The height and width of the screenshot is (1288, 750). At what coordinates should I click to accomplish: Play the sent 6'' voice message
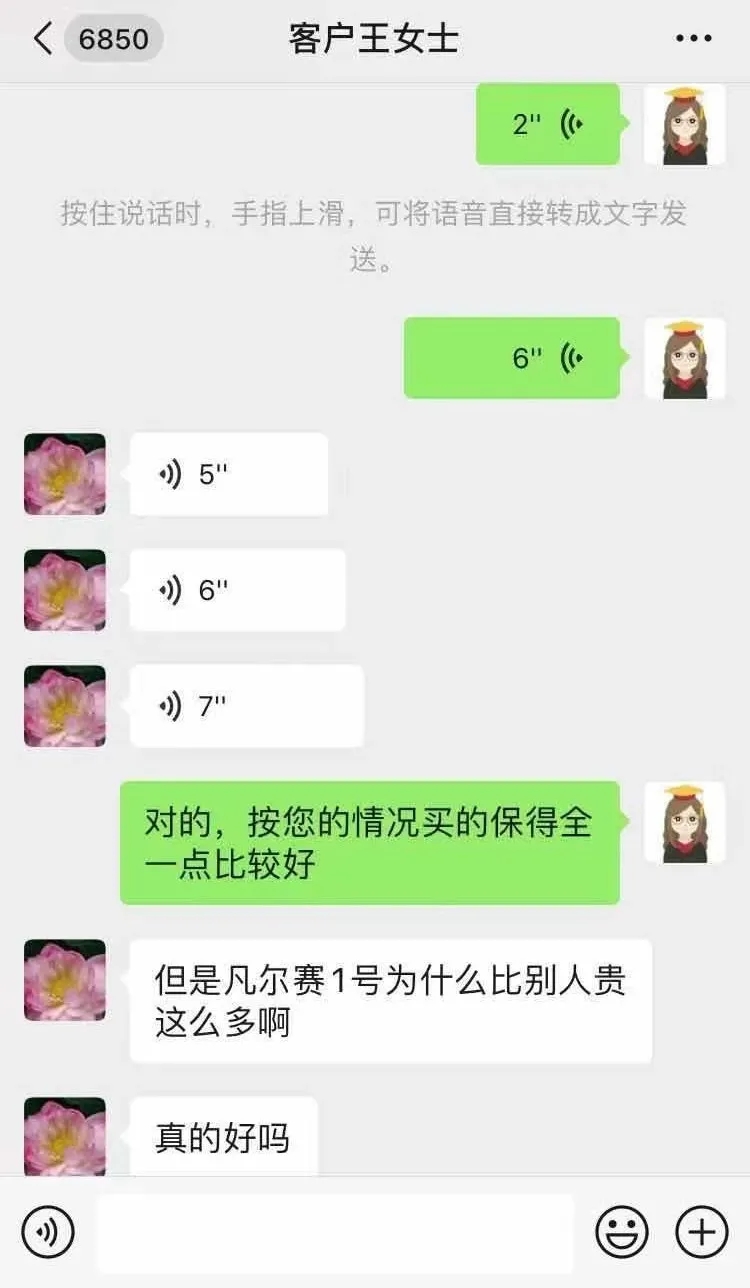tap(512, 358)
